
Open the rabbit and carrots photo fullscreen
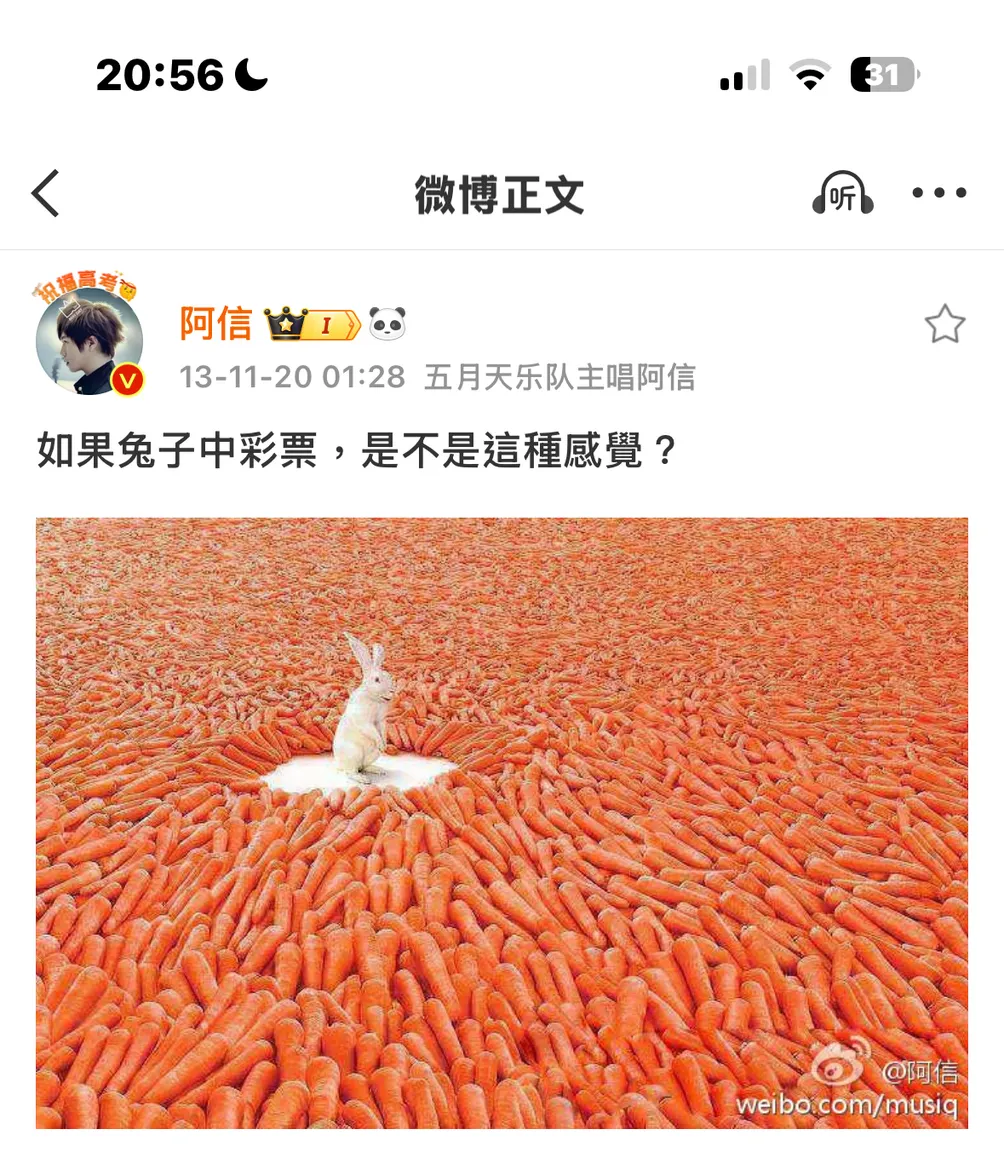click(x=501, y=820)
